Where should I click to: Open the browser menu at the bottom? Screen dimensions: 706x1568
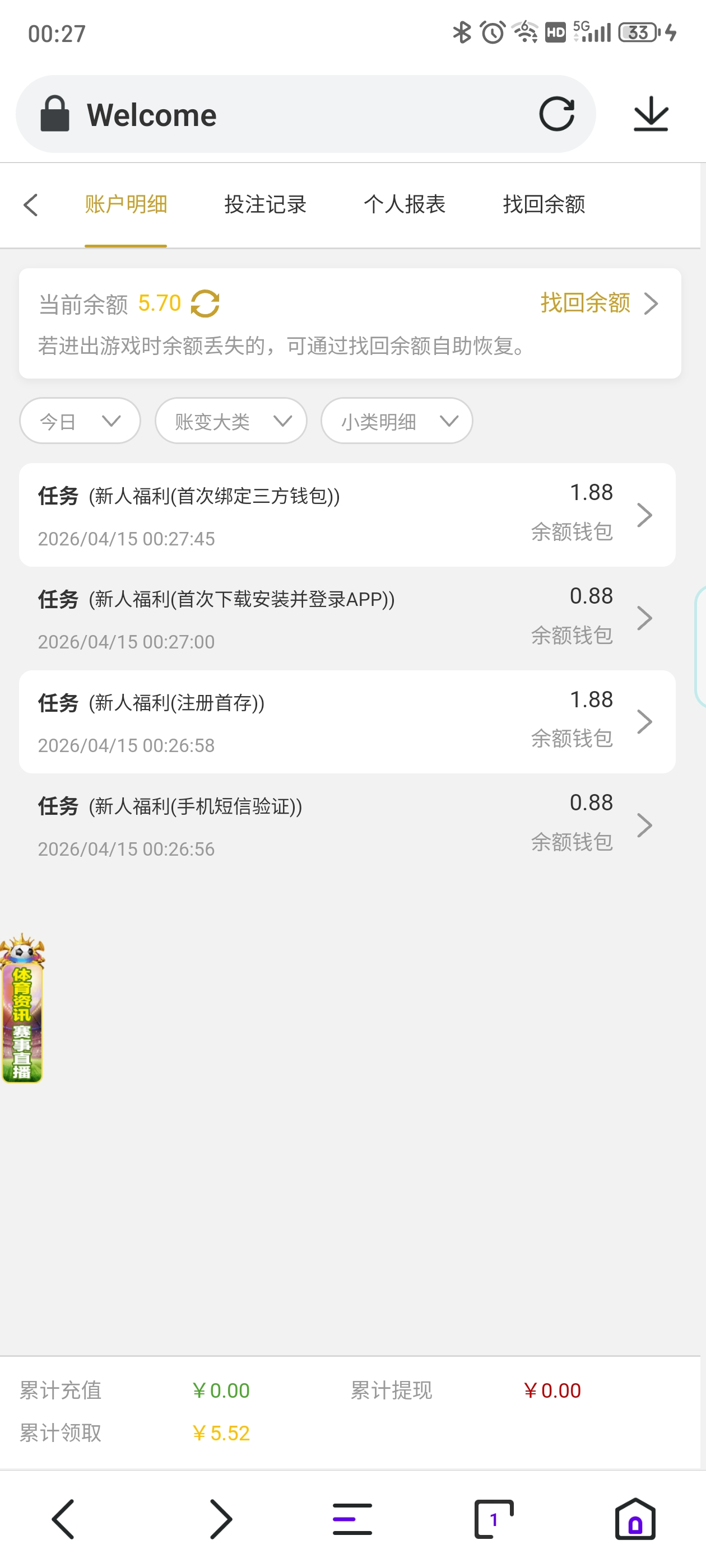pos(352,1519)
